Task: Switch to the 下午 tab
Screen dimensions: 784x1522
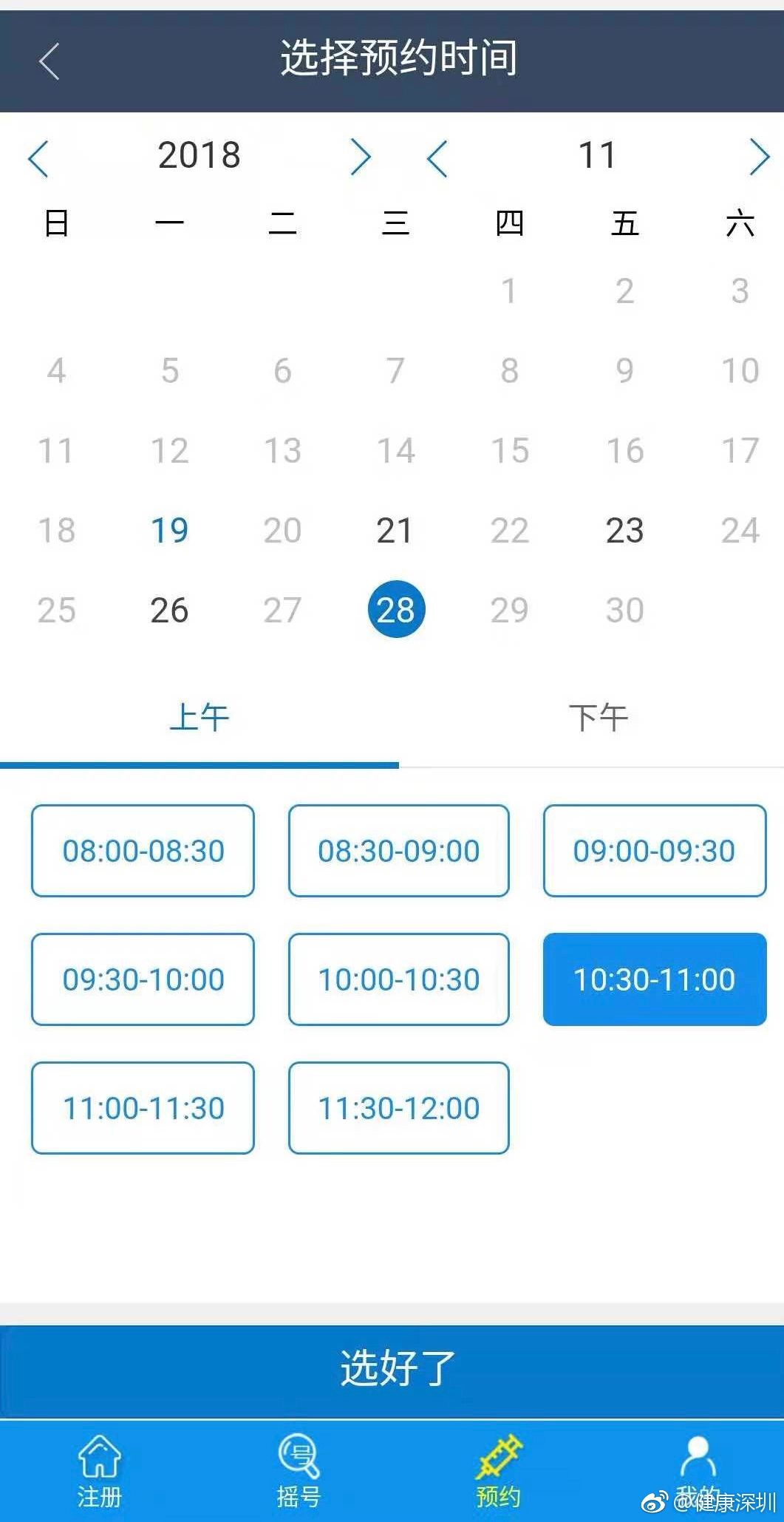Action: pyautogui.click(x=598, y=718)
